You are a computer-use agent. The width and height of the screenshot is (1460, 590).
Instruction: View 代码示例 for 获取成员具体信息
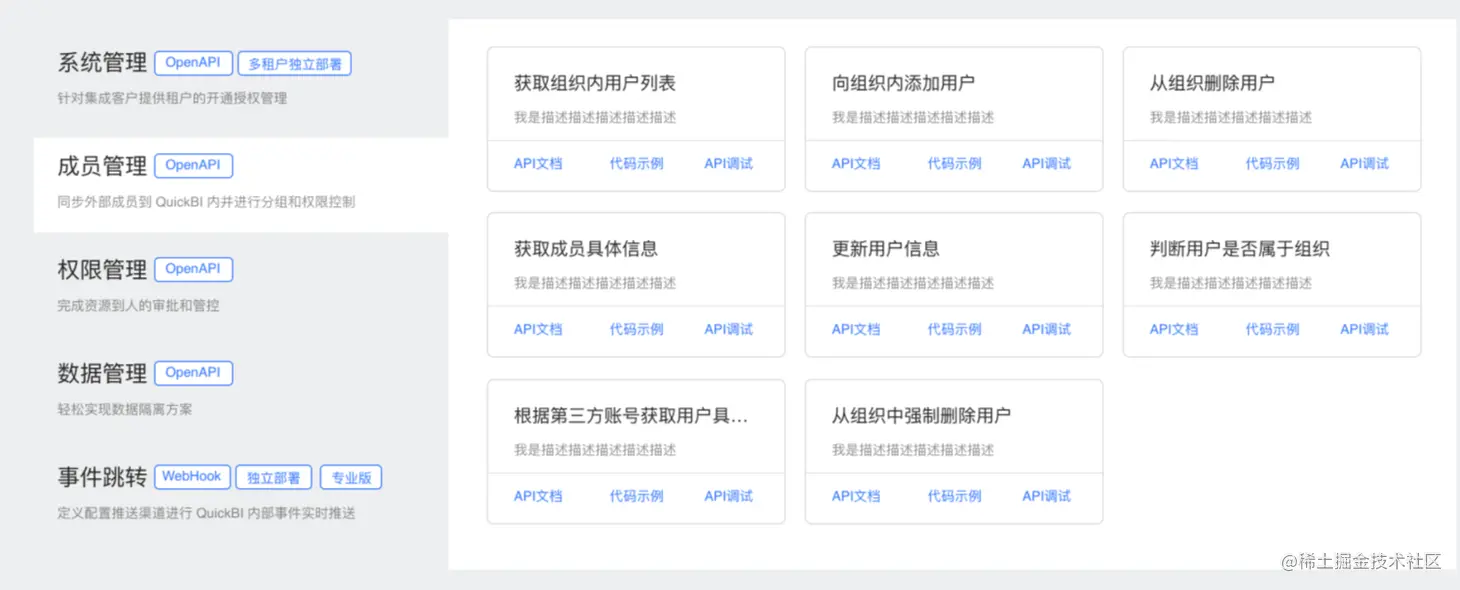point(636,330)
